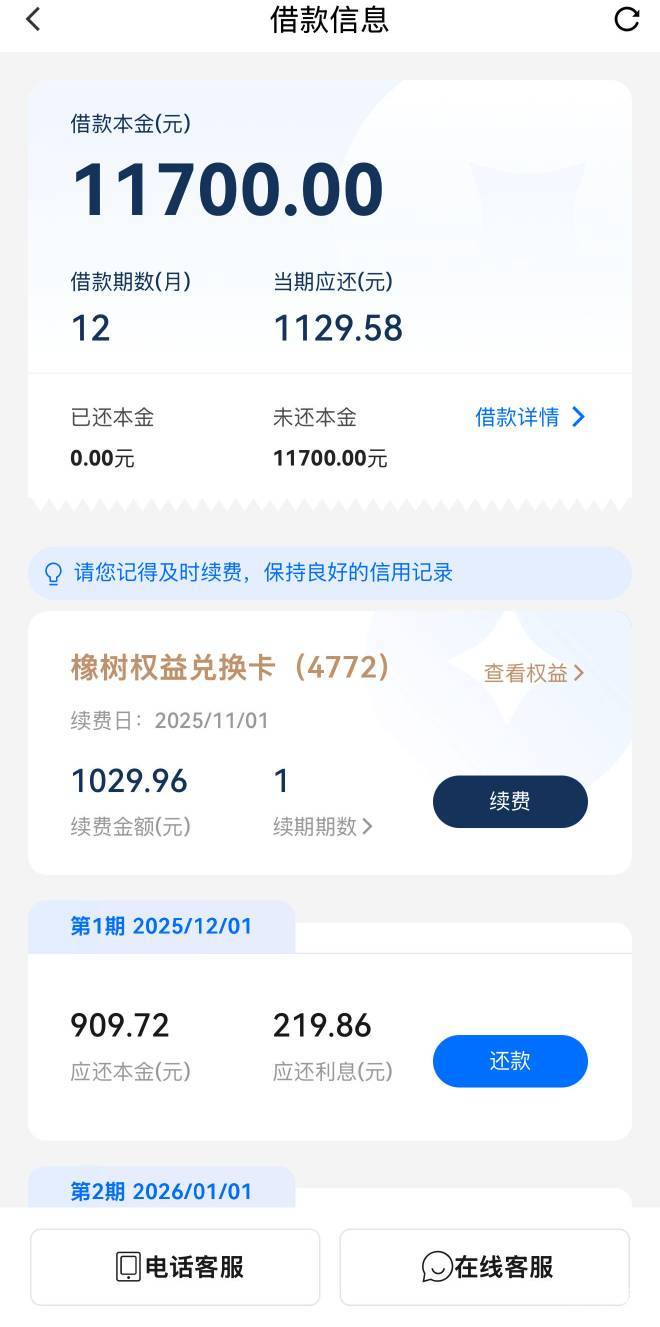Repay installment 1 with 还款 button
660x1327 pixels.
pos(510,1061)
